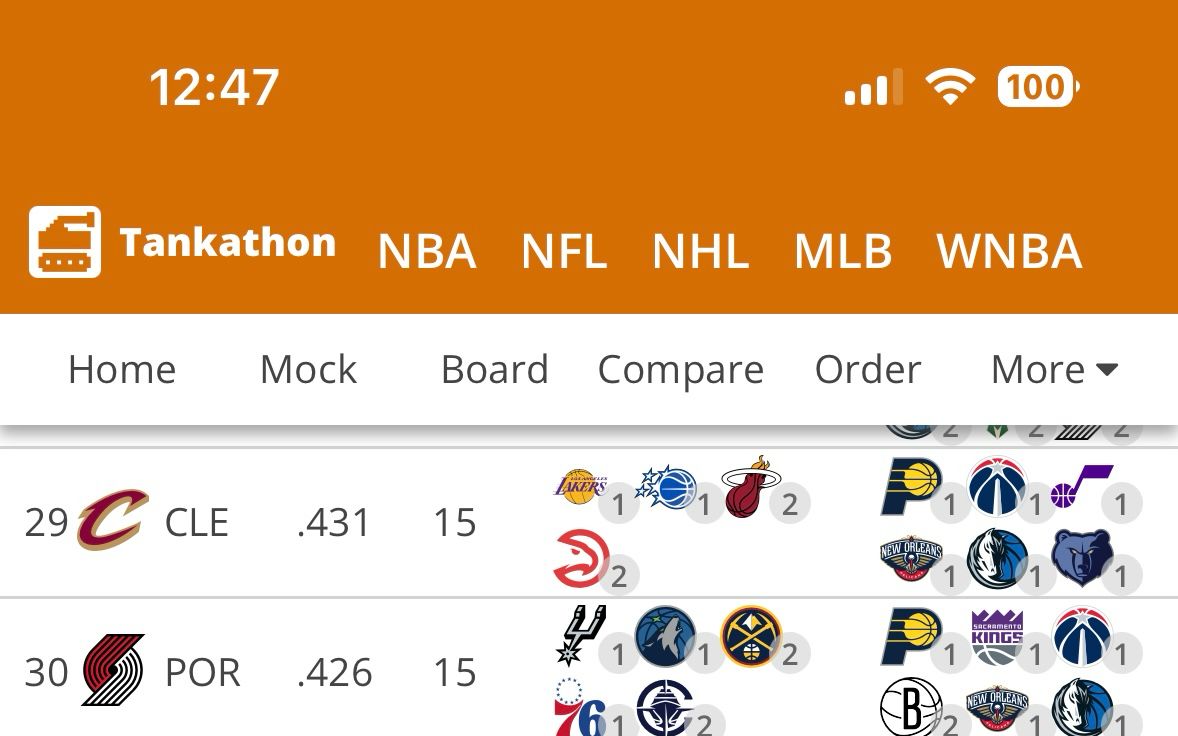Switch to the NFL section
This screenshot has width=1178, height=736.
pyautogui.click(x=564, y=250)
